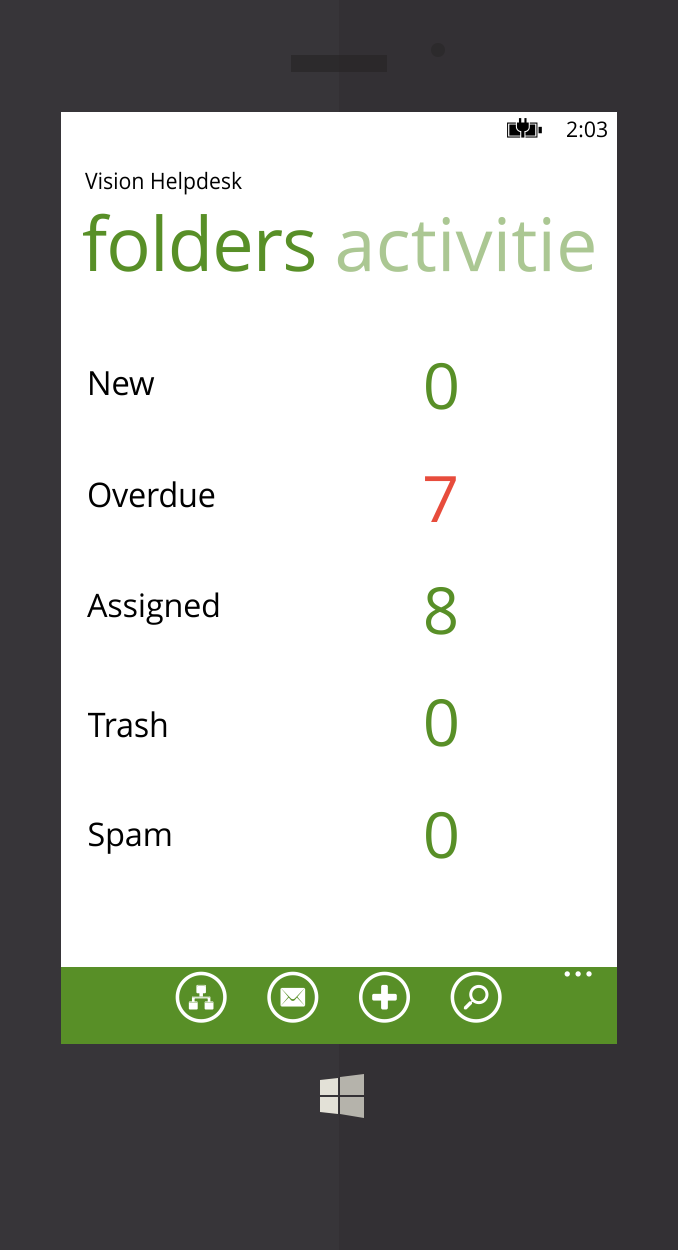Tap the Windows home button

coord(342,1096)
